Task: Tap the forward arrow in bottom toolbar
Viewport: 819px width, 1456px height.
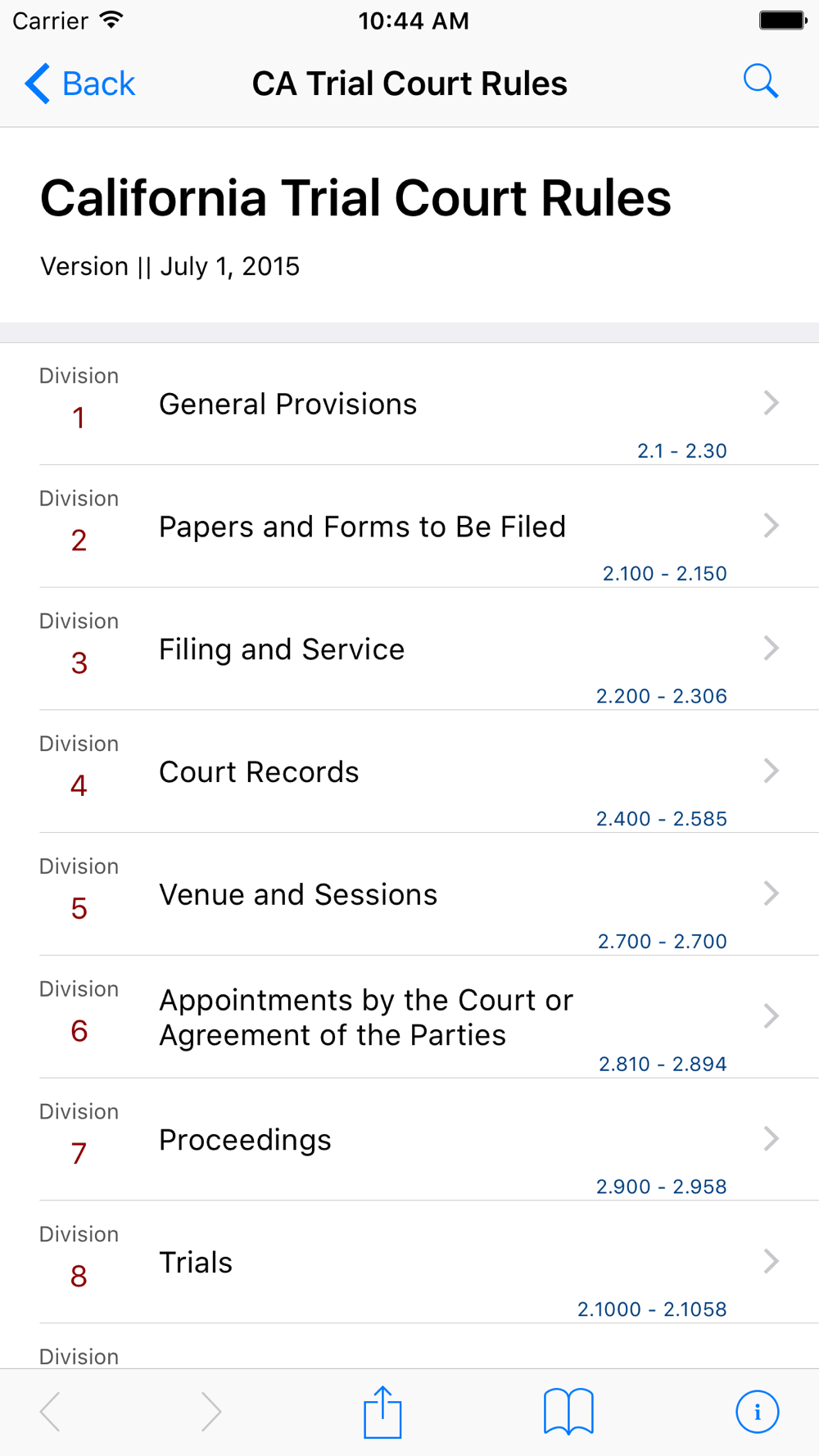Action: point(210,1412)
